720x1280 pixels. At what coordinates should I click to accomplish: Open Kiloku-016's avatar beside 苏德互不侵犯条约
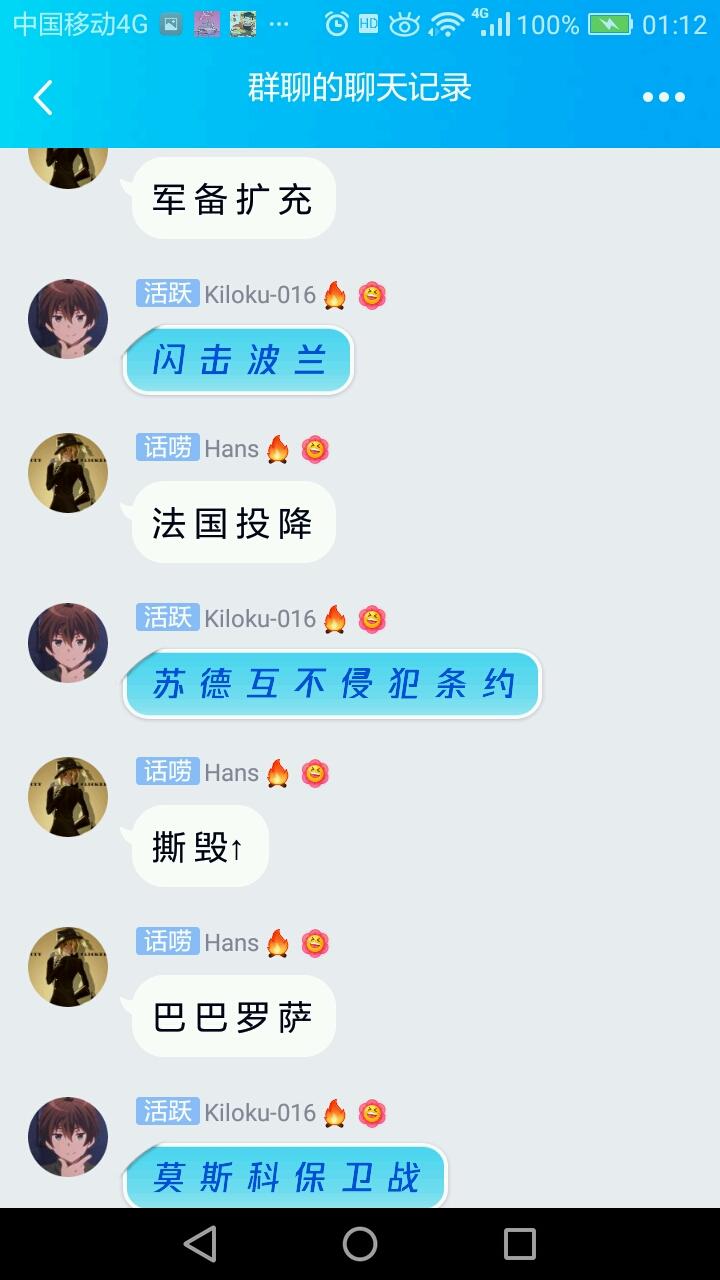[68, 643]
